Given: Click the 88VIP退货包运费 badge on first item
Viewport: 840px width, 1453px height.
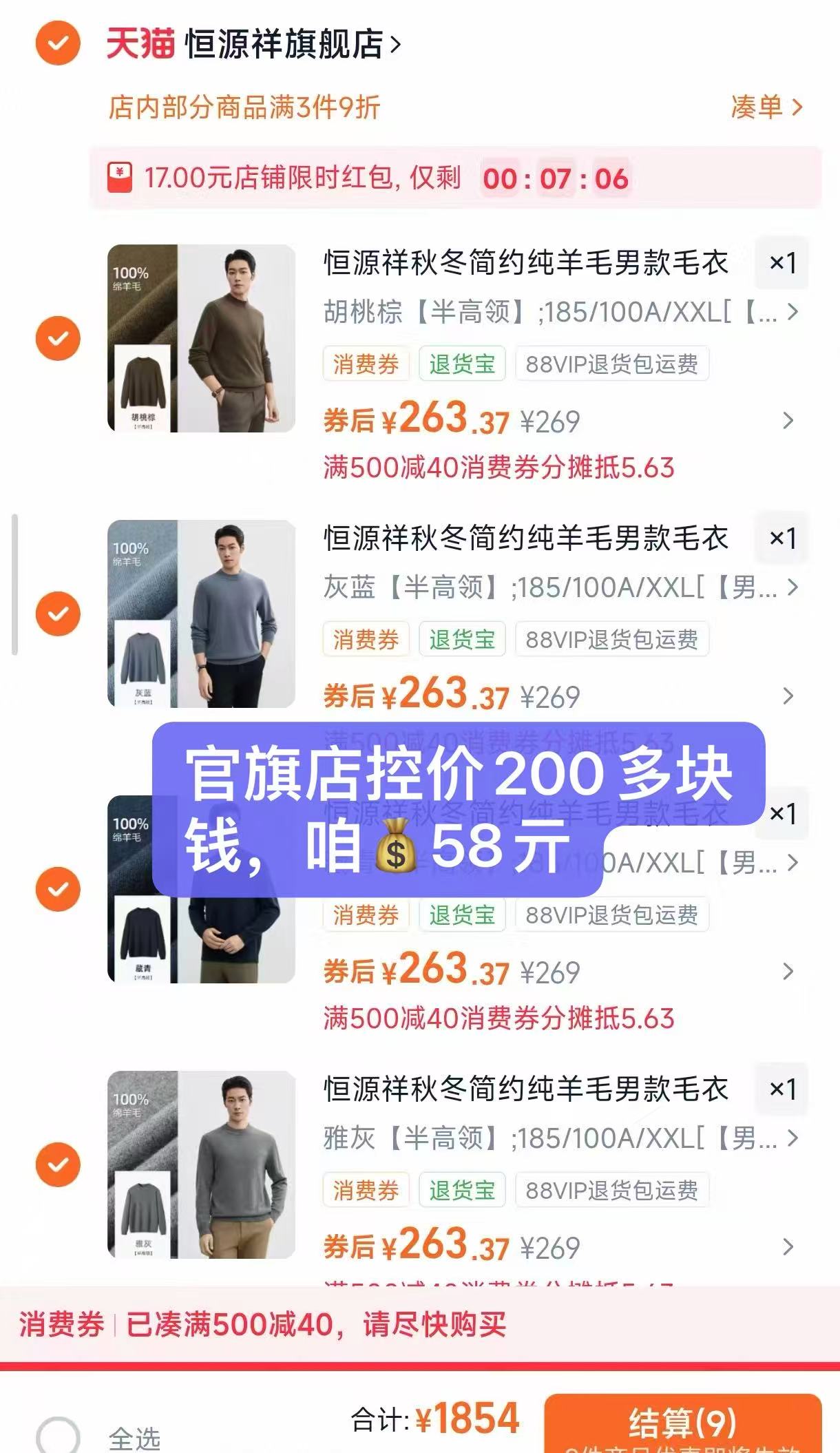Looking at the screenshot, I should point(611,366).
